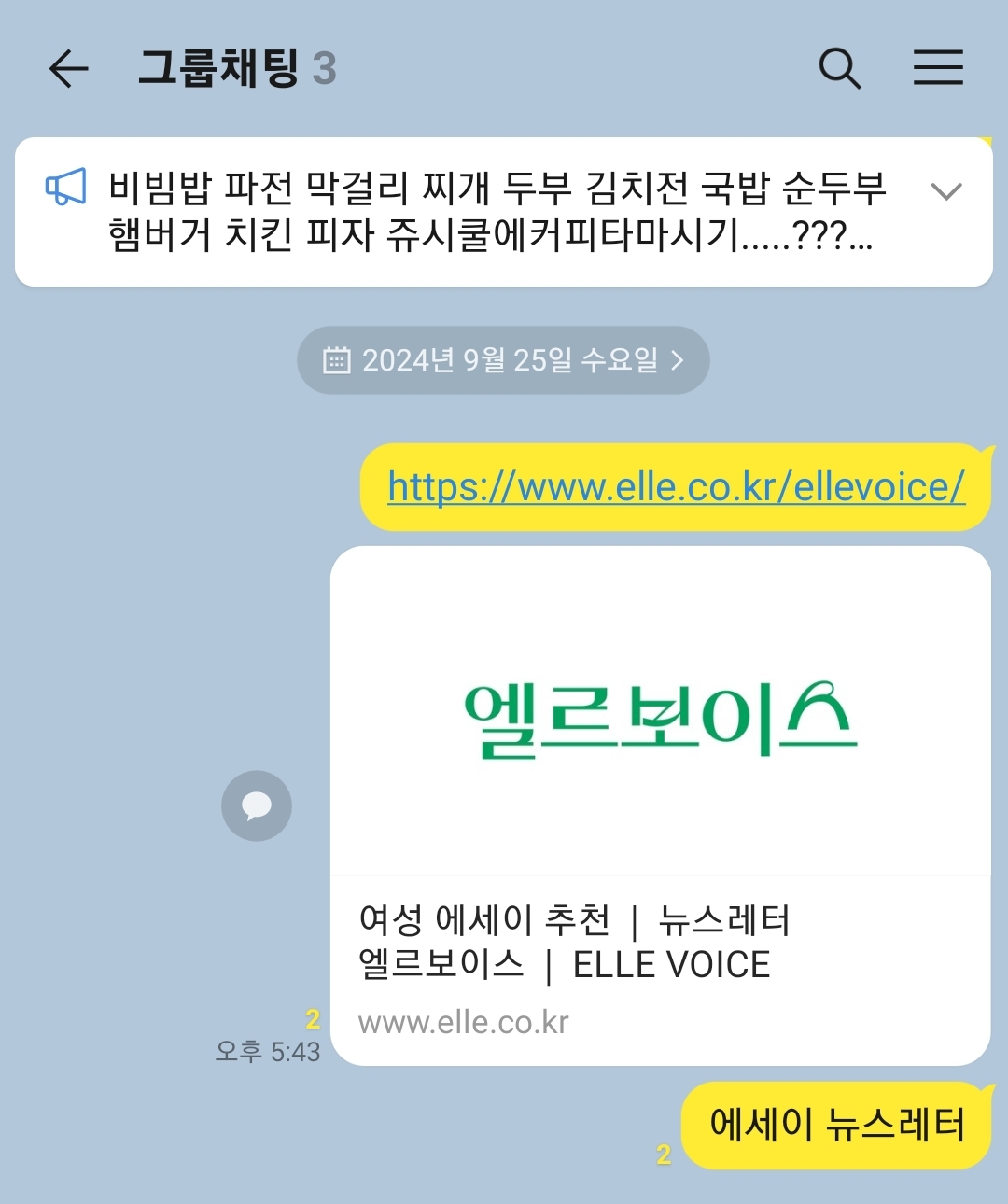Open the elle.co.kr/ellevoice link
Screen dimensions: 1008x1204
click(676, 487)
